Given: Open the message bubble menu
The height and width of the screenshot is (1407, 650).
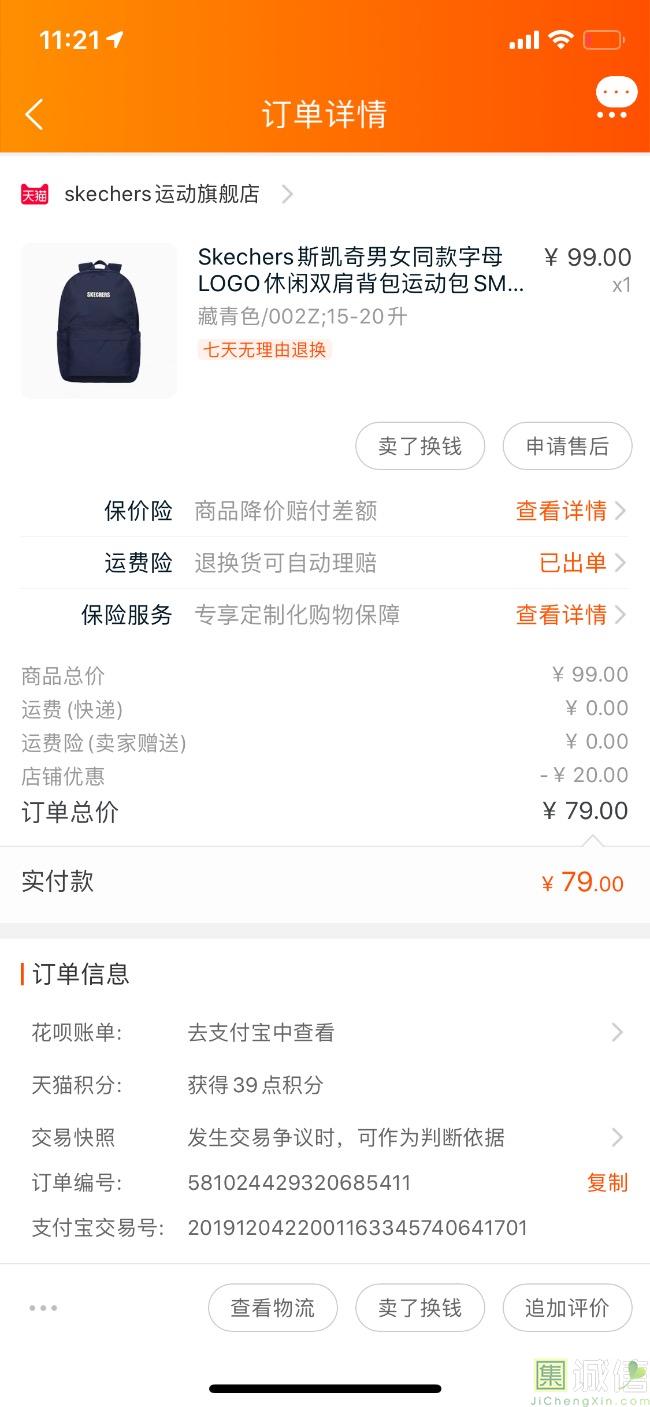Looking at the screenshot, I should coord(615,99).
